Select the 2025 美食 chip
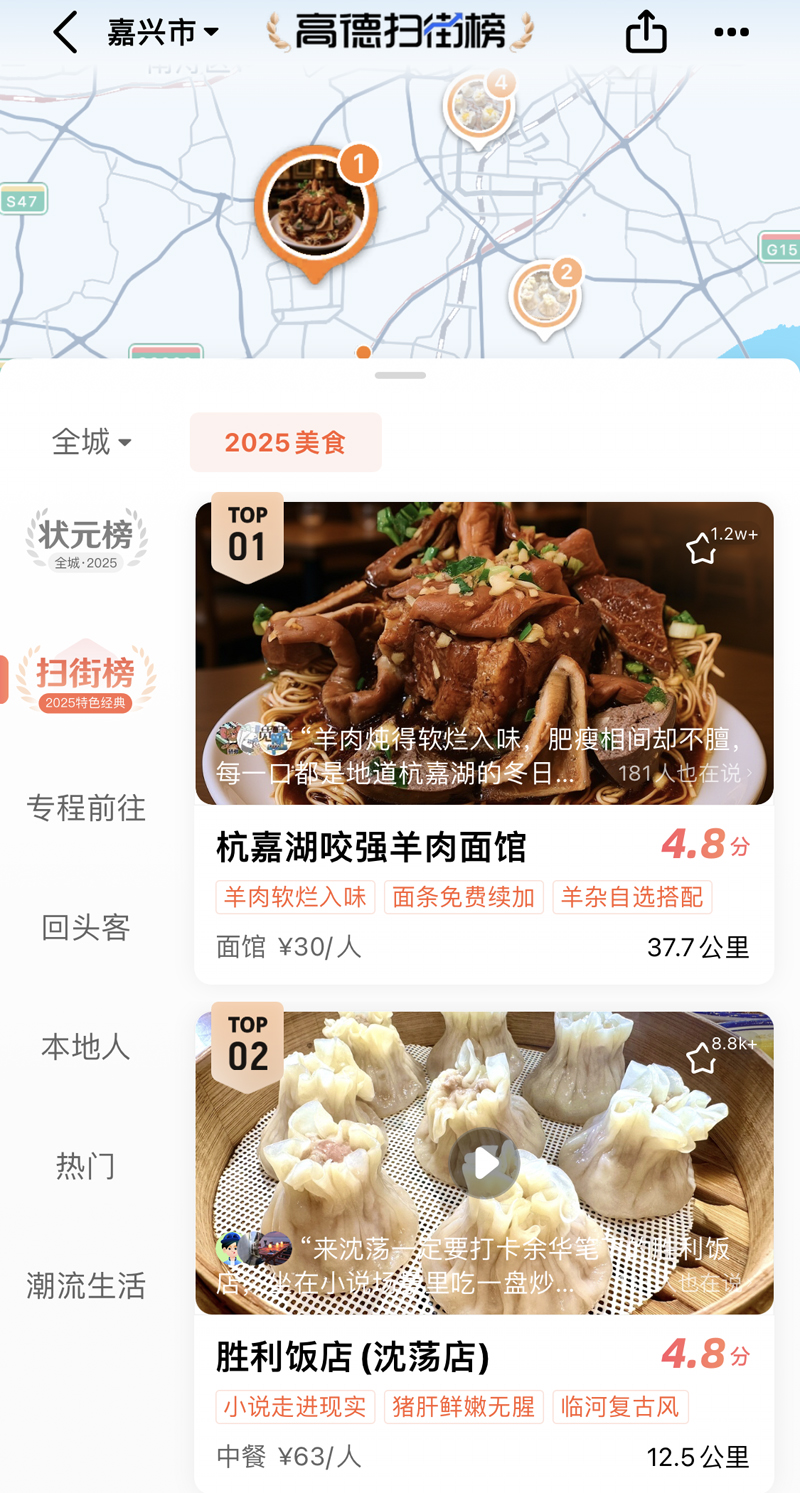 [x=285, y=442]
